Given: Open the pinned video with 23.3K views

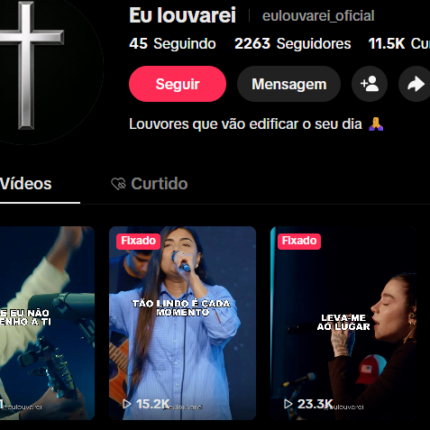Looking at the screenshot, I should click(343, 323).
